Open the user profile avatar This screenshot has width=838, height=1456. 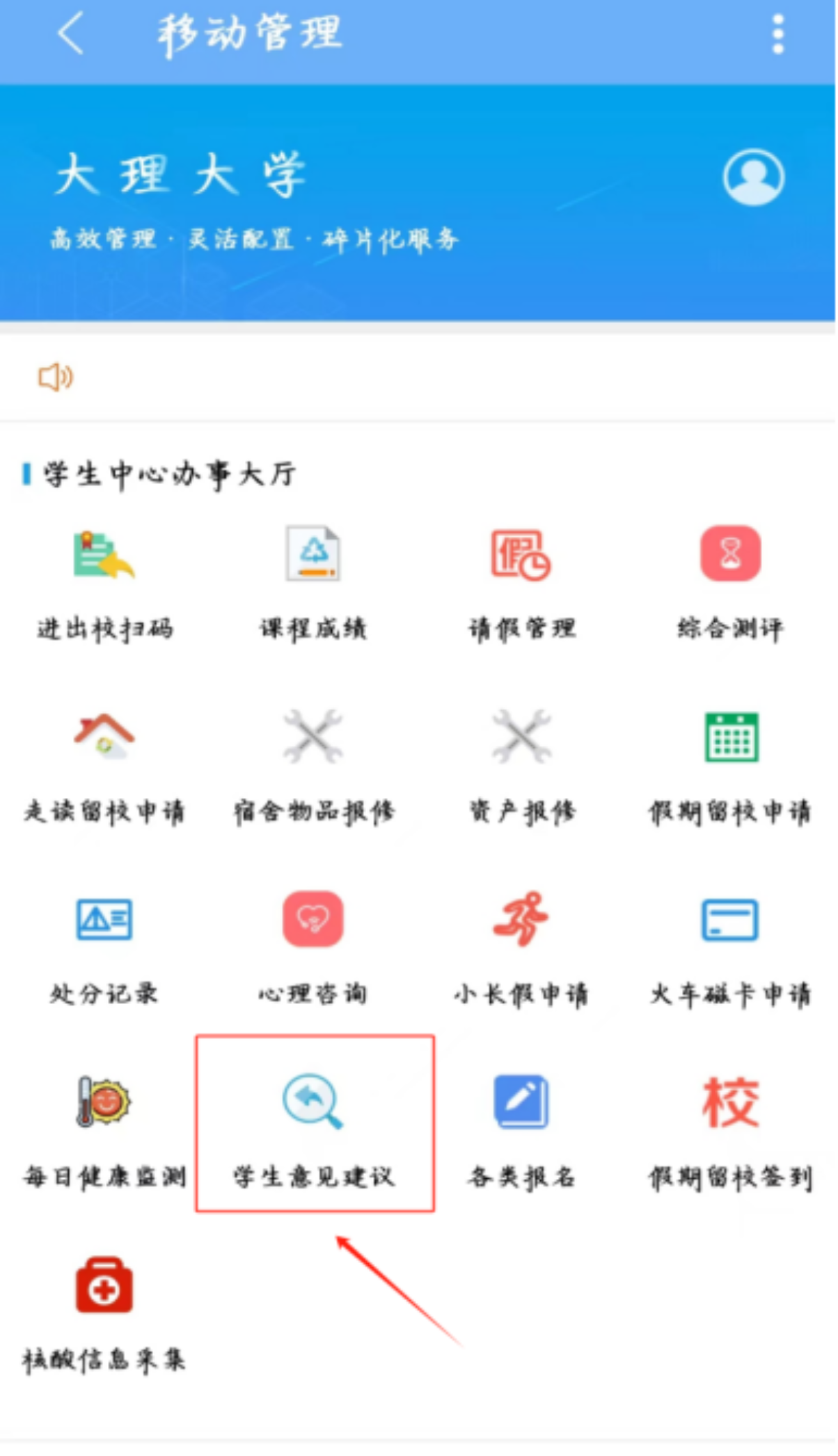click(753, 177)
